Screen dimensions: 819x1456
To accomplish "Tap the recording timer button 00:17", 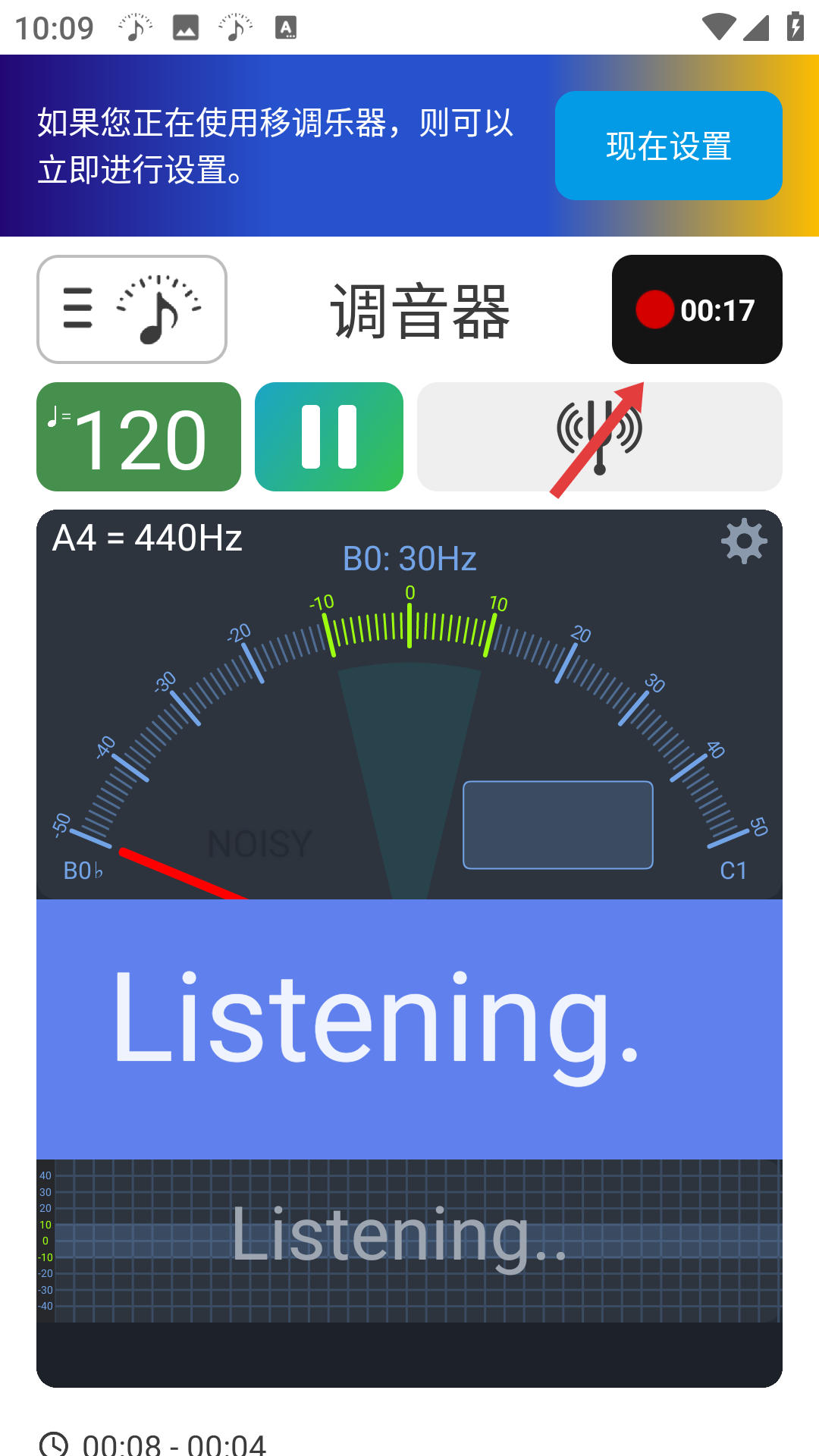I will (697, 309).
